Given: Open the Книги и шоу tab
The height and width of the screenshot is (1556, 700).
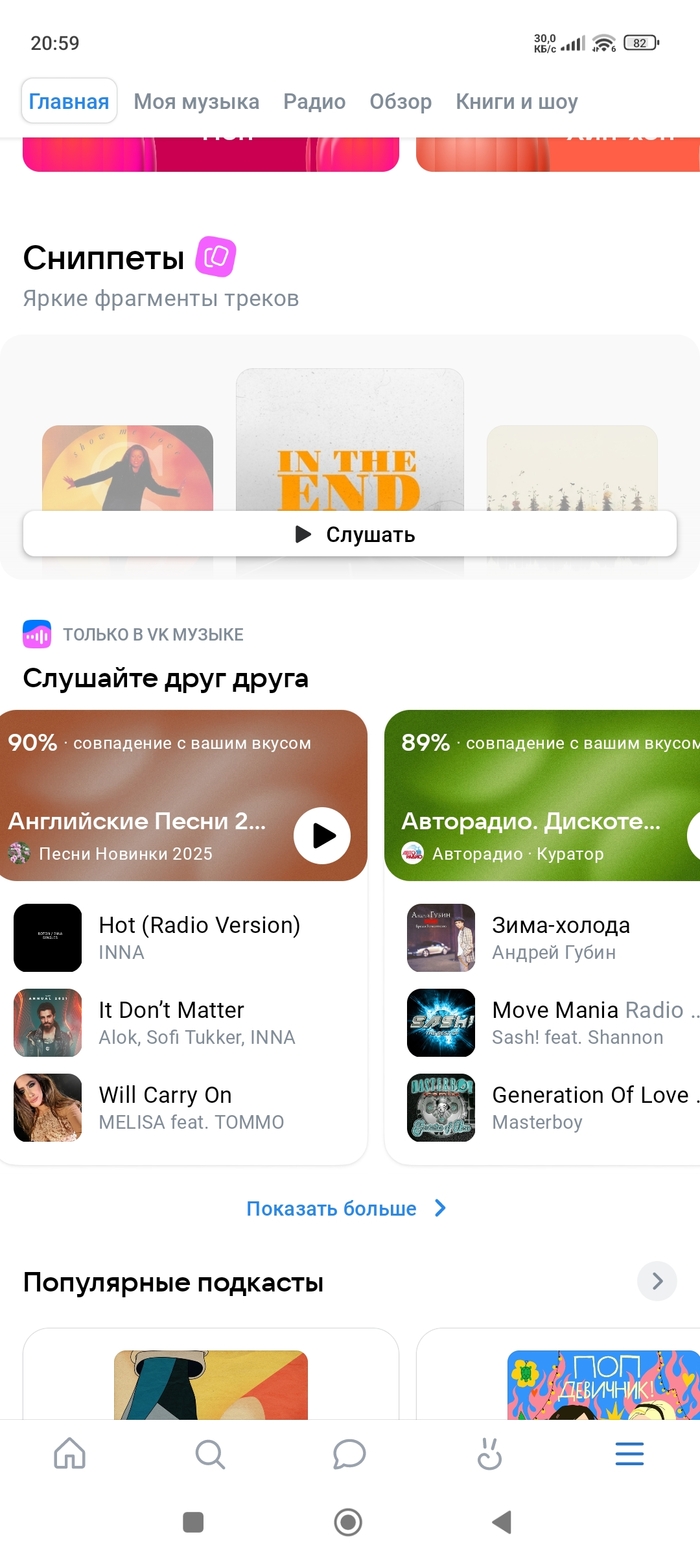Looking at the screenshot, I should 516,102.
